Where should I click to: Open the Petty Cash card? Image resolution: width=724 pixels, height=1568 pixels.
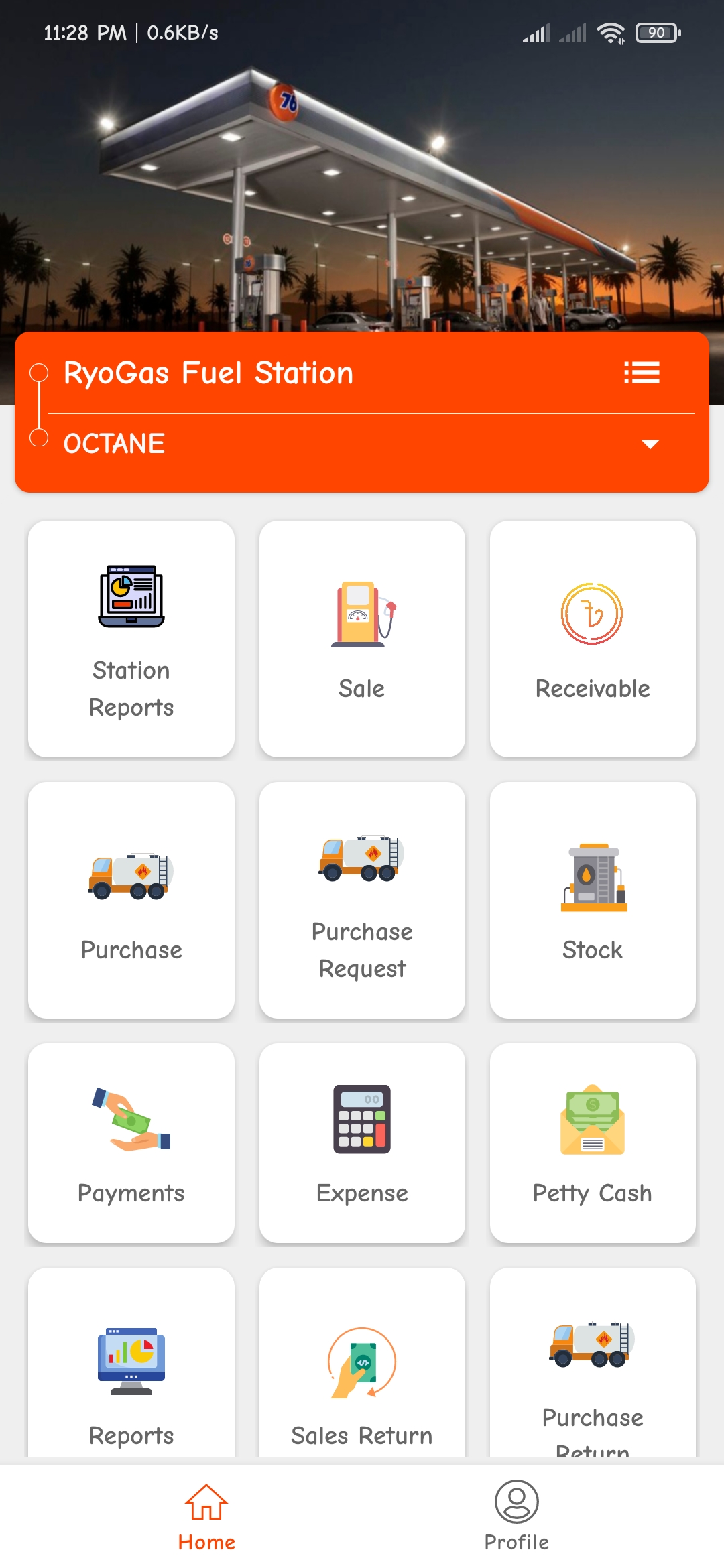coord(593,1142)
